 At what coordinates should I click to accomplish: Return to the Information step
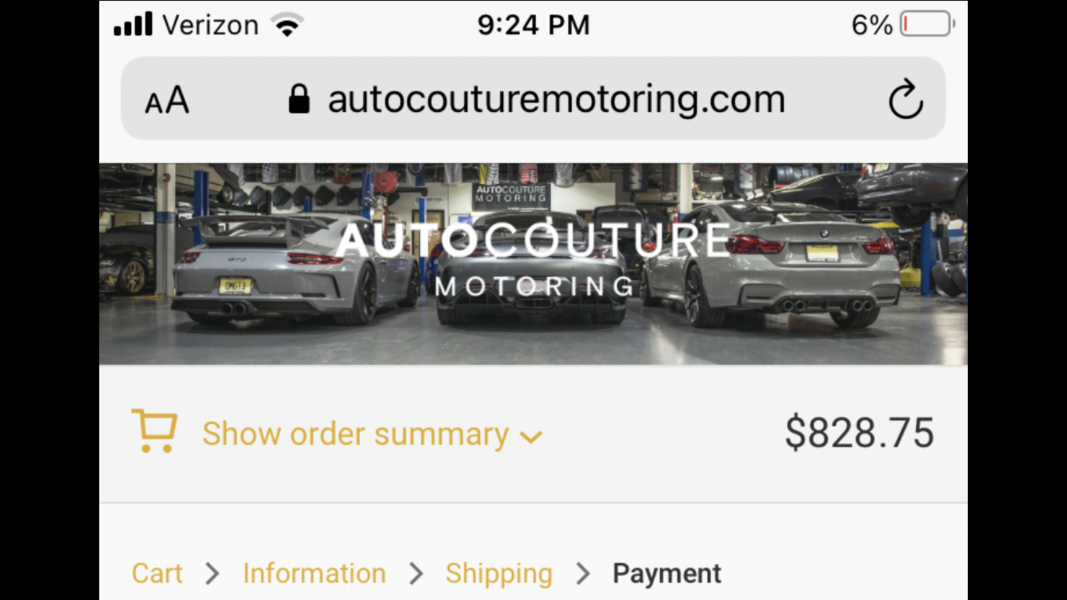click(x=314, y=574)
